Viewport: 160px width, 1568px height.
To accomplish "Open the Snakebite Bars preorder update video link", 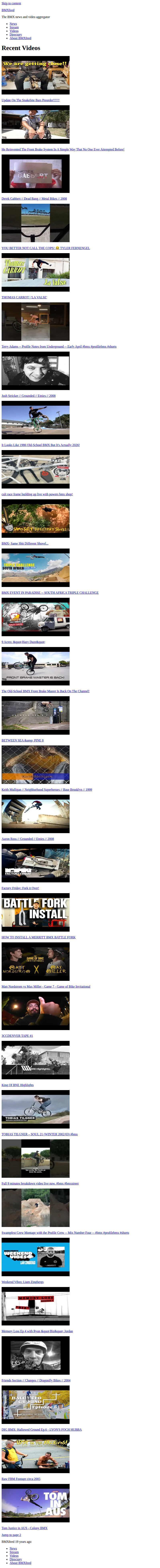I will click(x=30, y=100).
